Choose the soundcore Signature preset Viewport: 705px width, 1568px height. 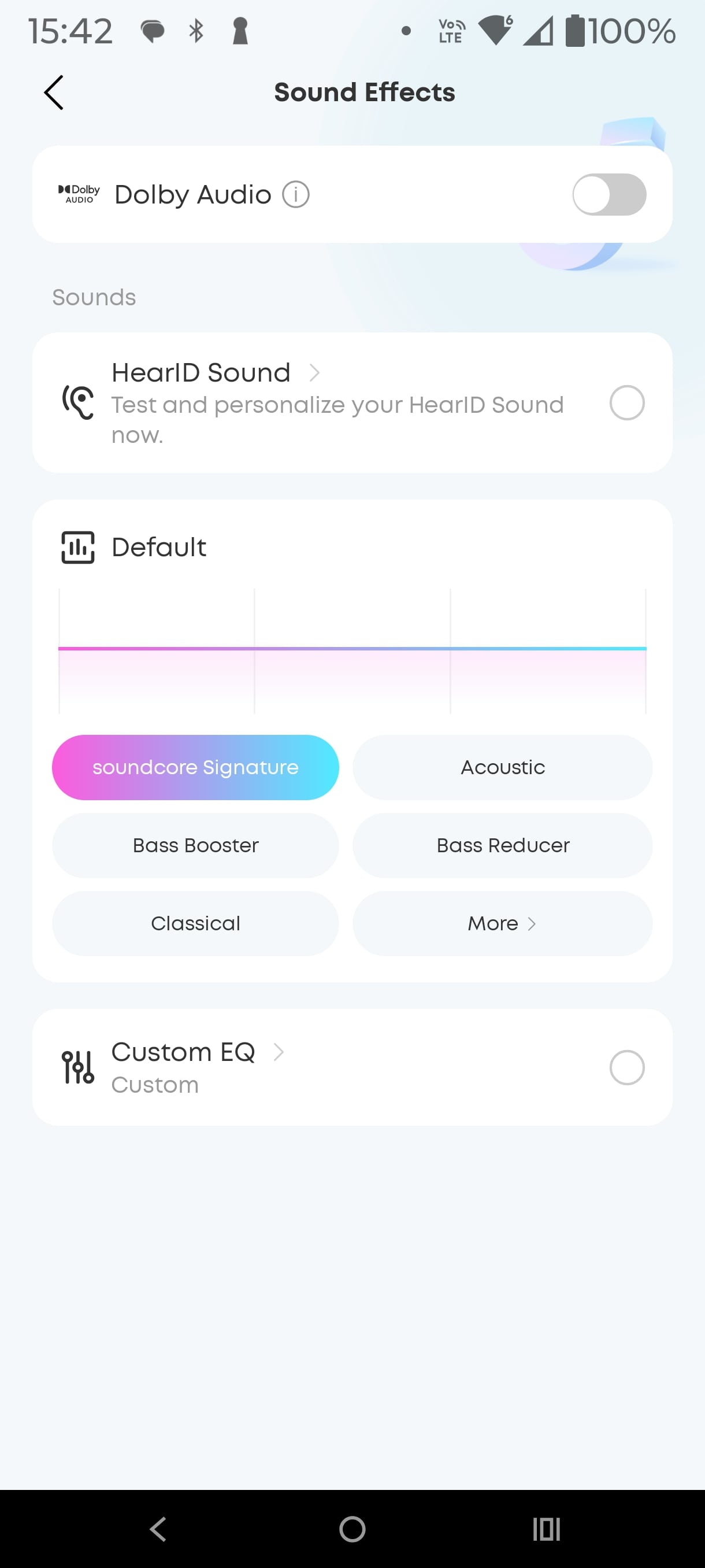tap(195, 767)
